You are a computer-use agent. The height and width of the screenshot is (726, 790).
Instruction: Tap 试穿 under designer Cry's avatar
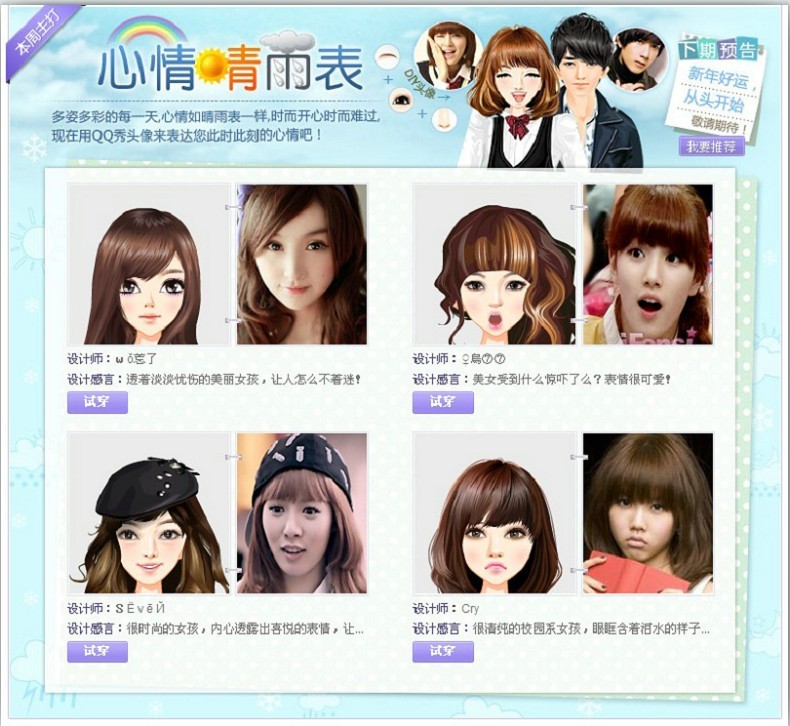click(442, 652)
